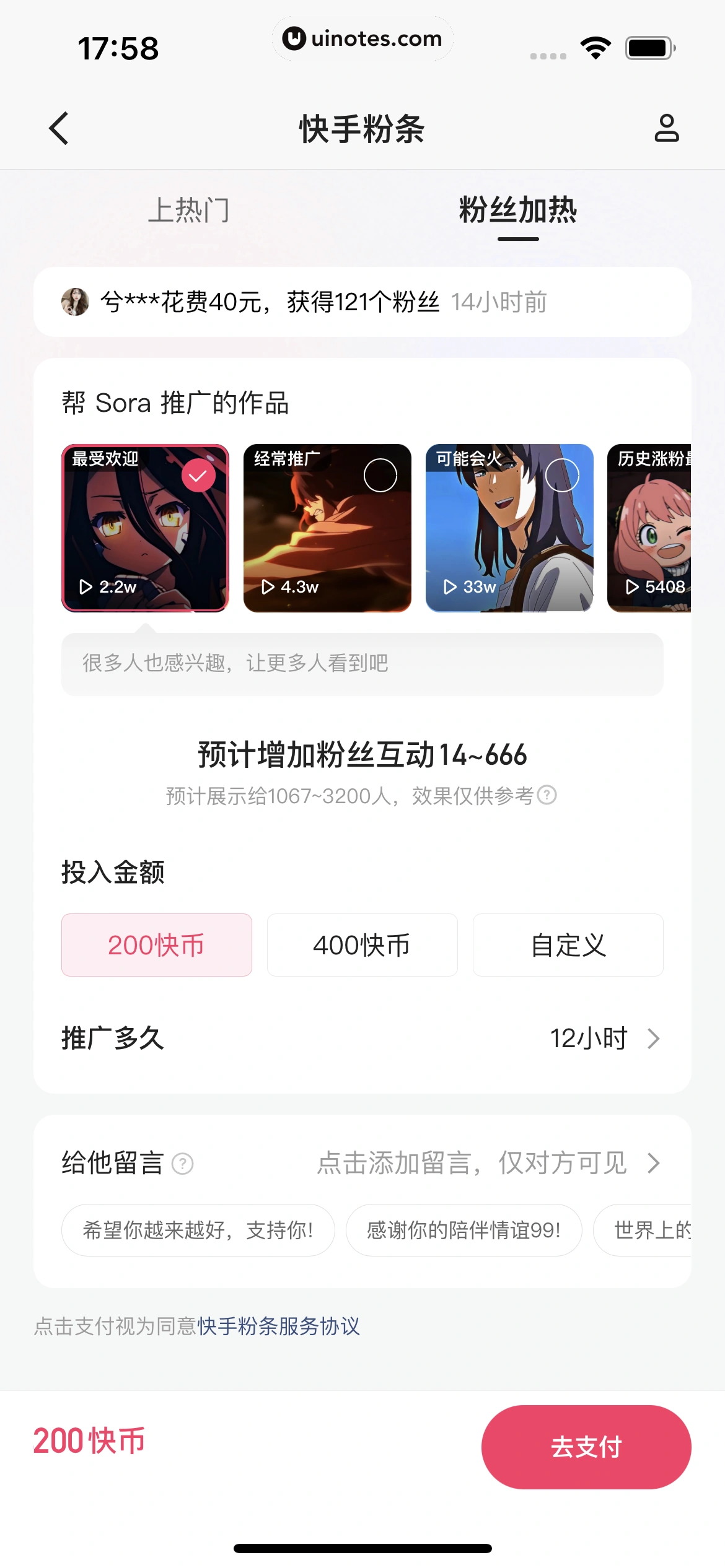Click the uinotes.com pill at screen top
Image resolution: width=725 pixels, height=1568 pixels.
(362, 38)
